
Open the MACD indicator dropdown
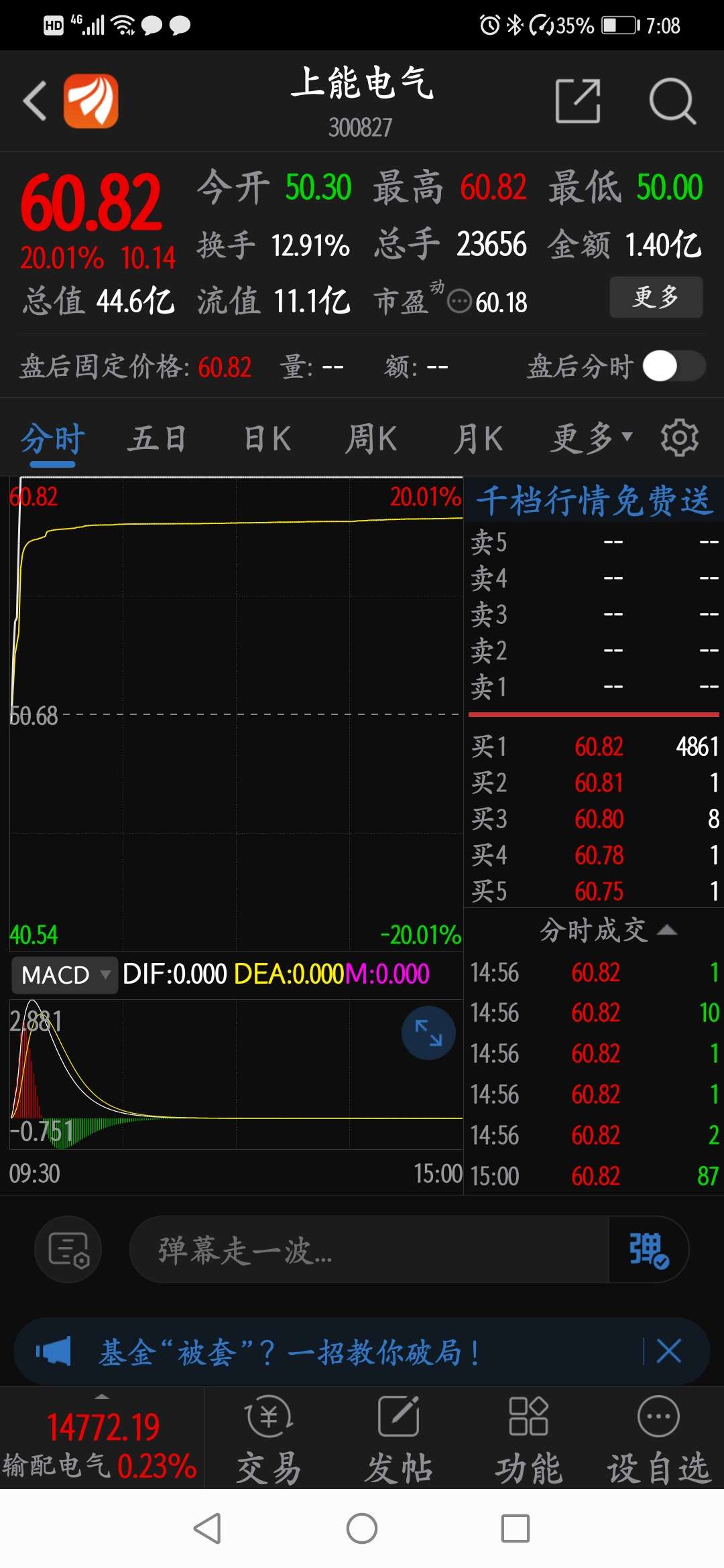coord(64,976)
